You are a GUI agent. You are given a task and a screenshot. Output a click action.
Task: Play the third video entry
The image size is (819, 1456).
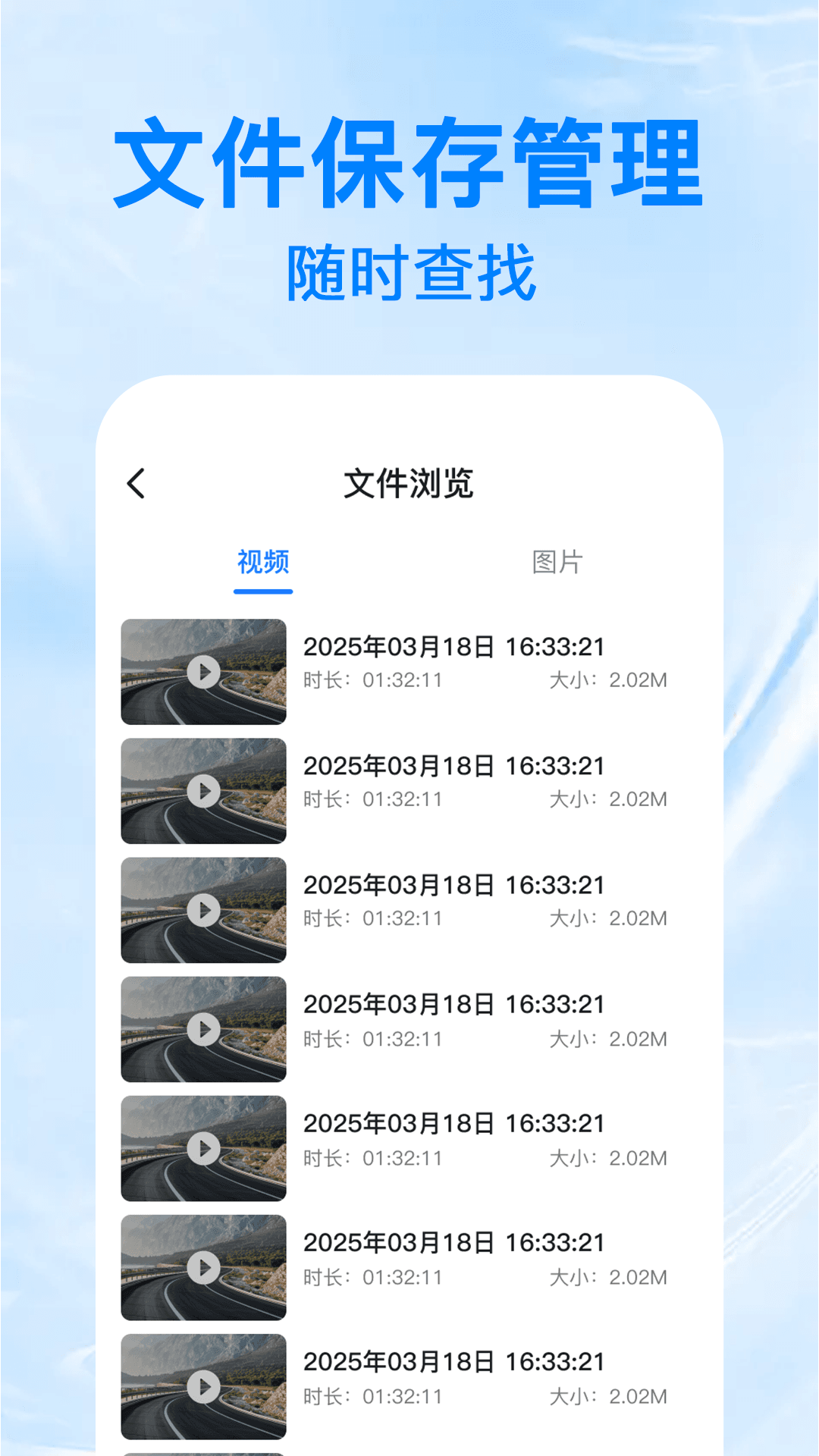pos(202,909)
